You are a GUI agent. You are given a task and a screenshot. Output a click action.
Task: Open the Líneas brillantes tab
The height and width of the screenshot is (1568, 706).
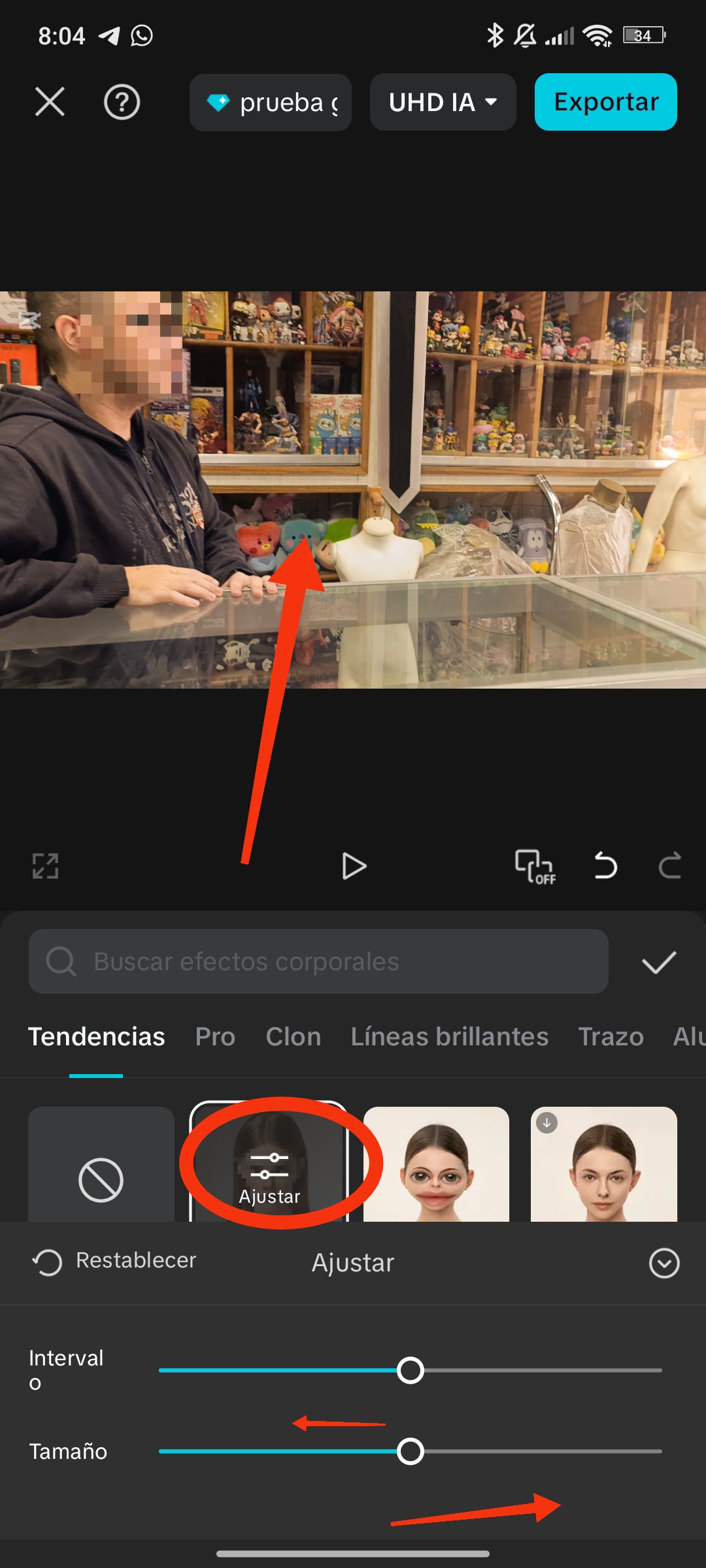[x=449, y=1037]
